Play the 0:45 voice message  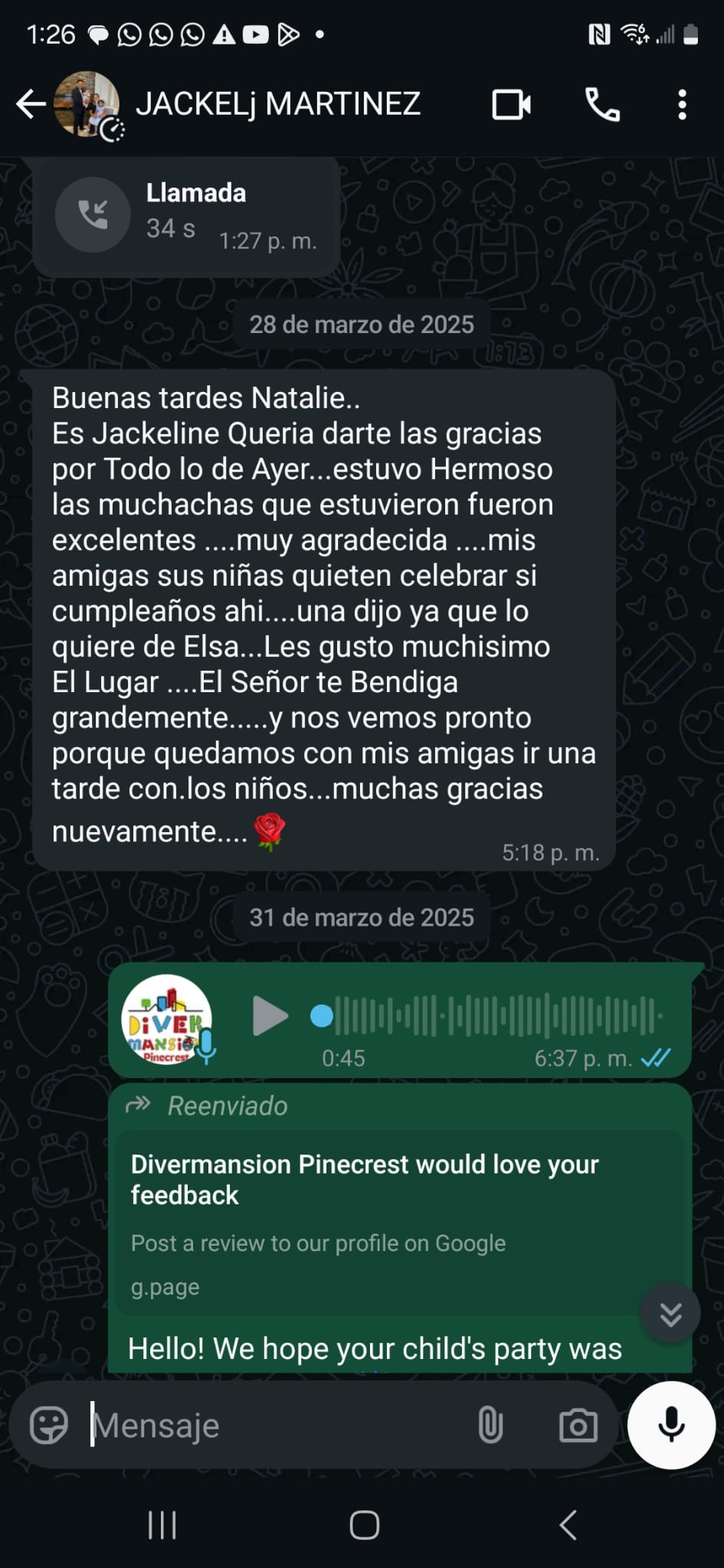[270, 1017]
